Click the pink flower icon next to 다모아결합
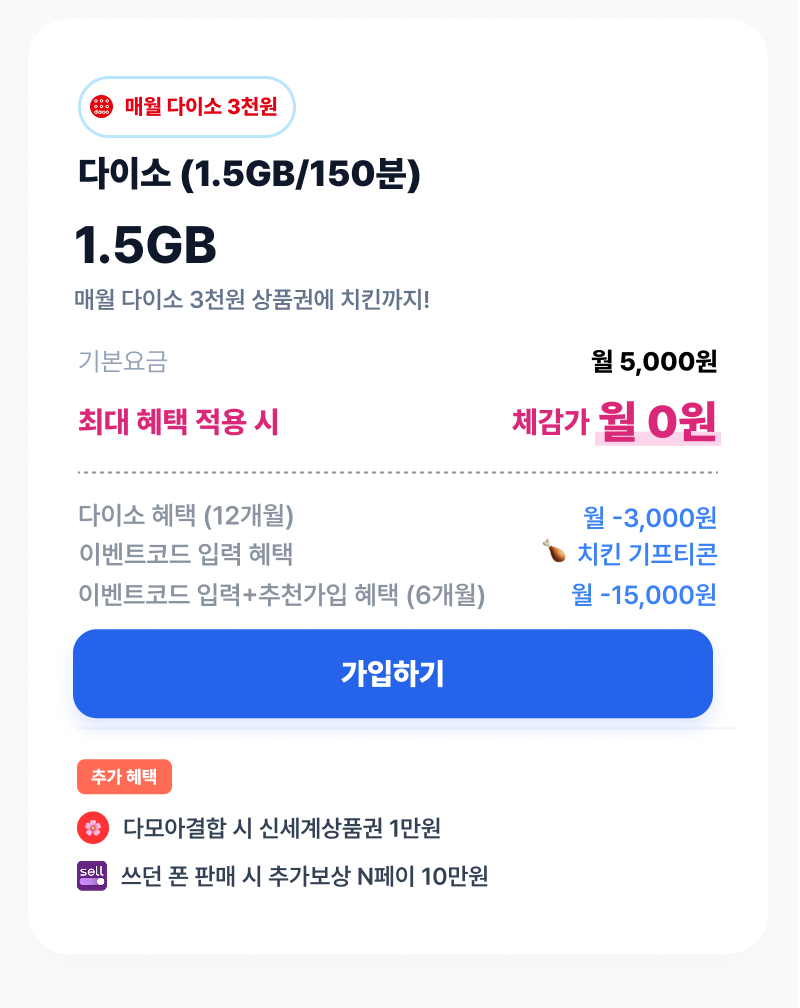 (x=92, y=830)
